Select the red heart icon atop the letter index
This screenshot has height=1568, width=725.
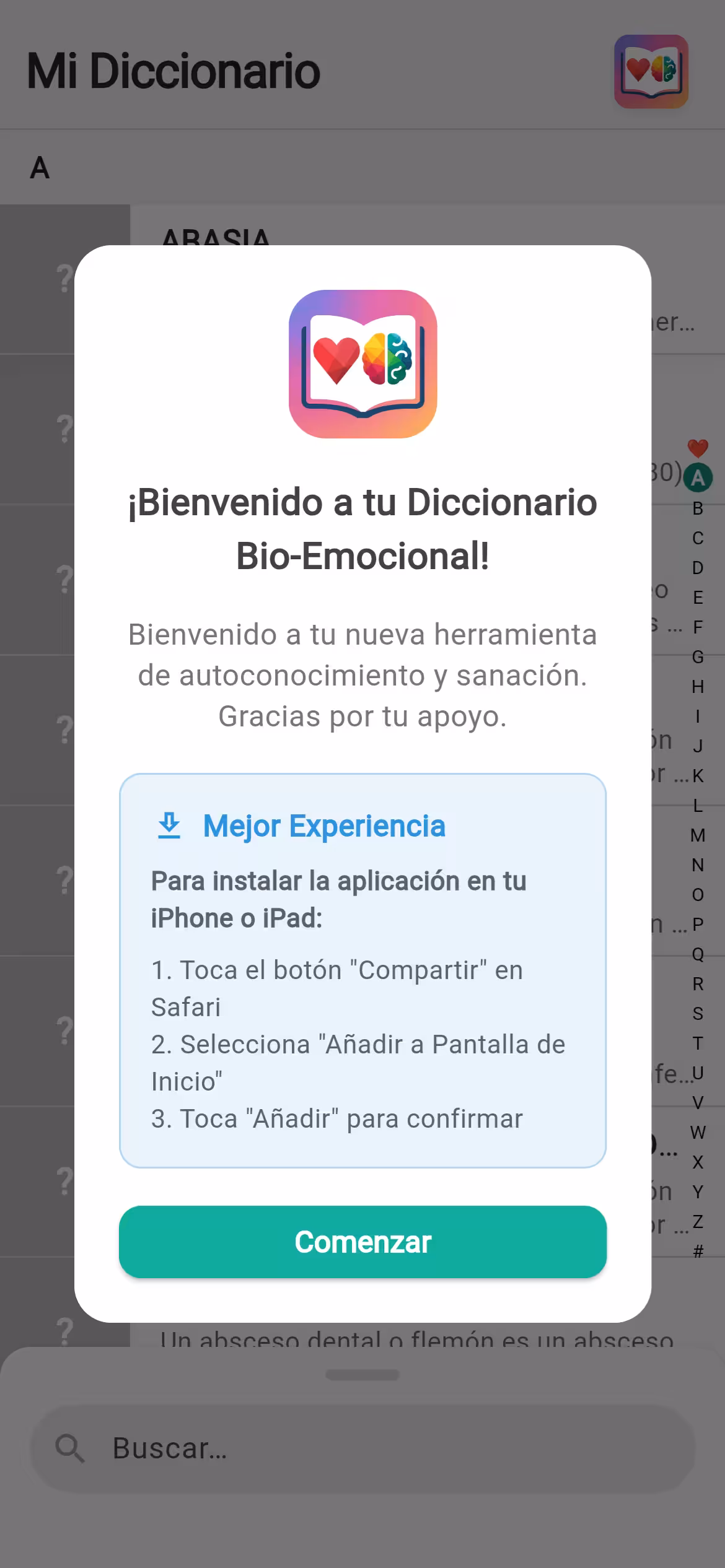point(698,447)
